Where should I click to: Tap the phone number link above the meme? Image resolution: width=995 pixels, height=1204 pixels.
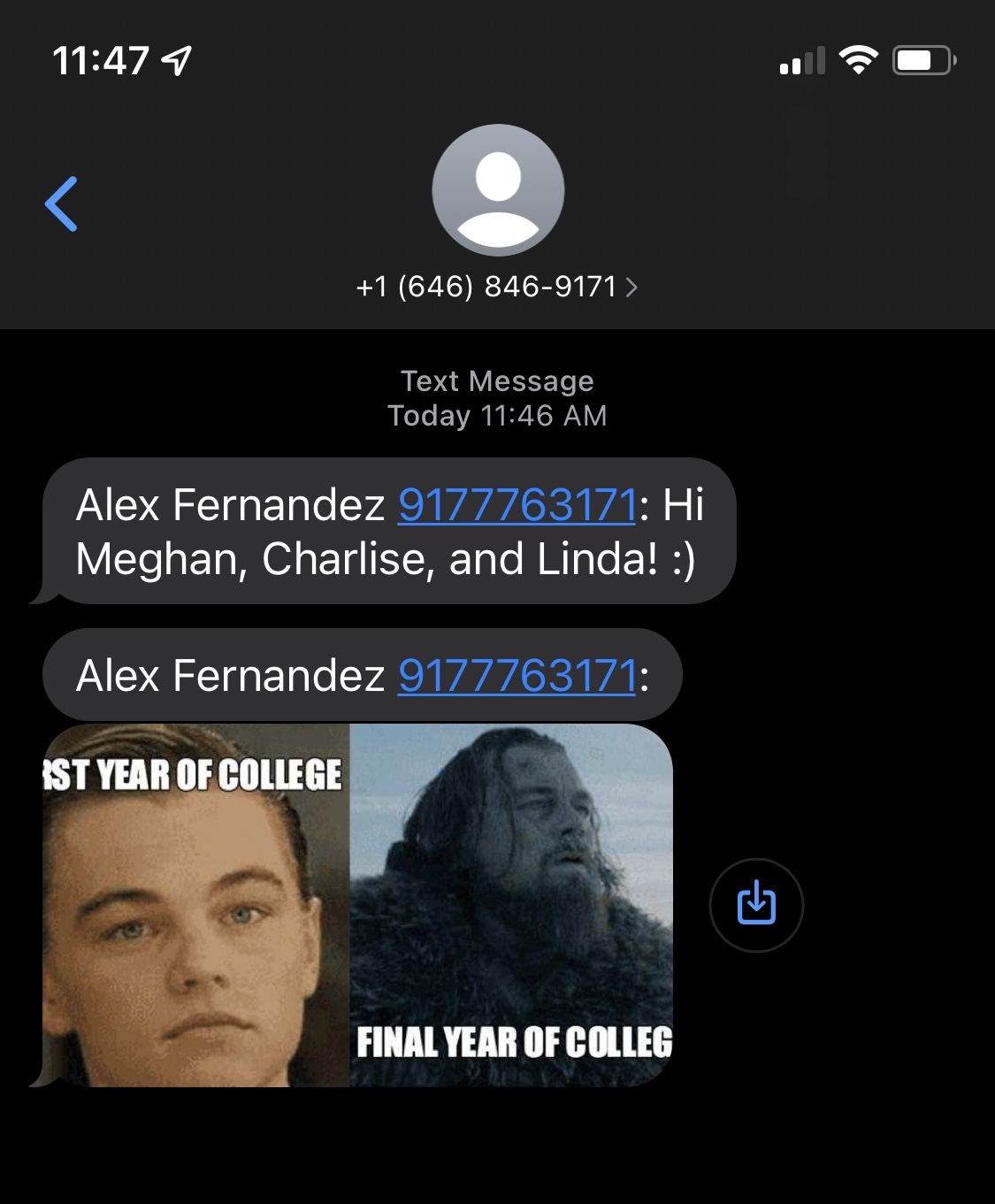[x=517, y=676]
